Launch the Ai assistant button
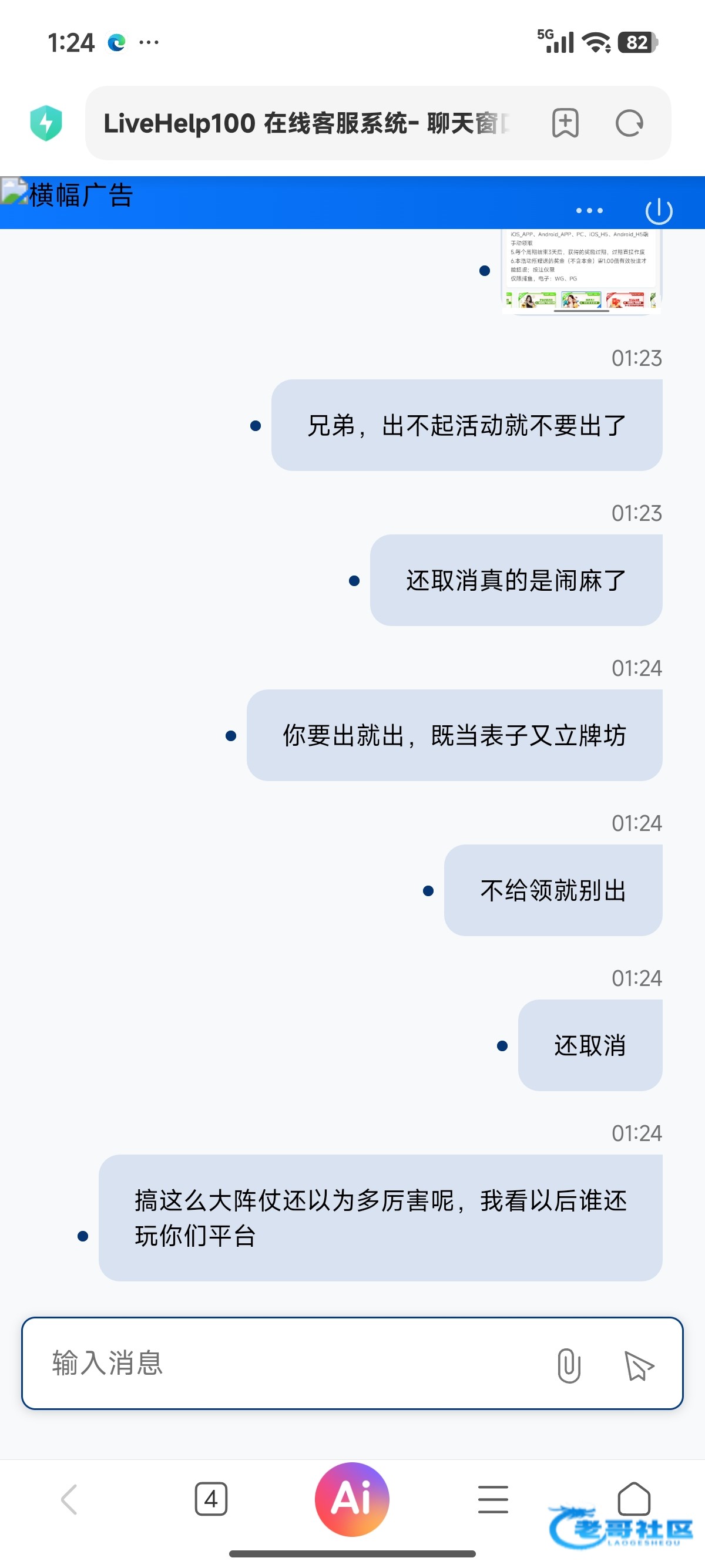This screenshot has width=705, height=1568. click(x=352, y=1499)
